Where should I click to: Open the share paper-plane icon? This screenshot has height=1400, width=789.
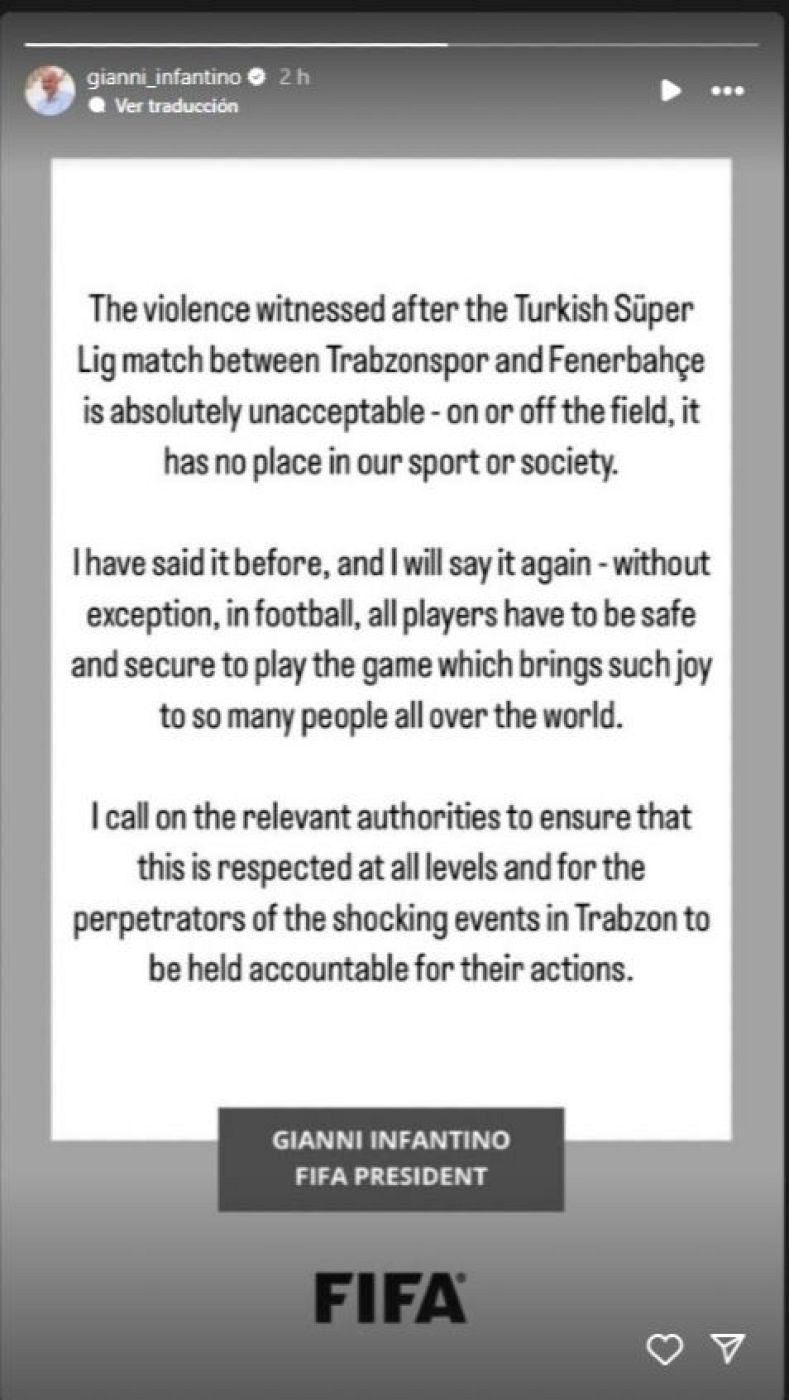click(x=731, y=1348)
